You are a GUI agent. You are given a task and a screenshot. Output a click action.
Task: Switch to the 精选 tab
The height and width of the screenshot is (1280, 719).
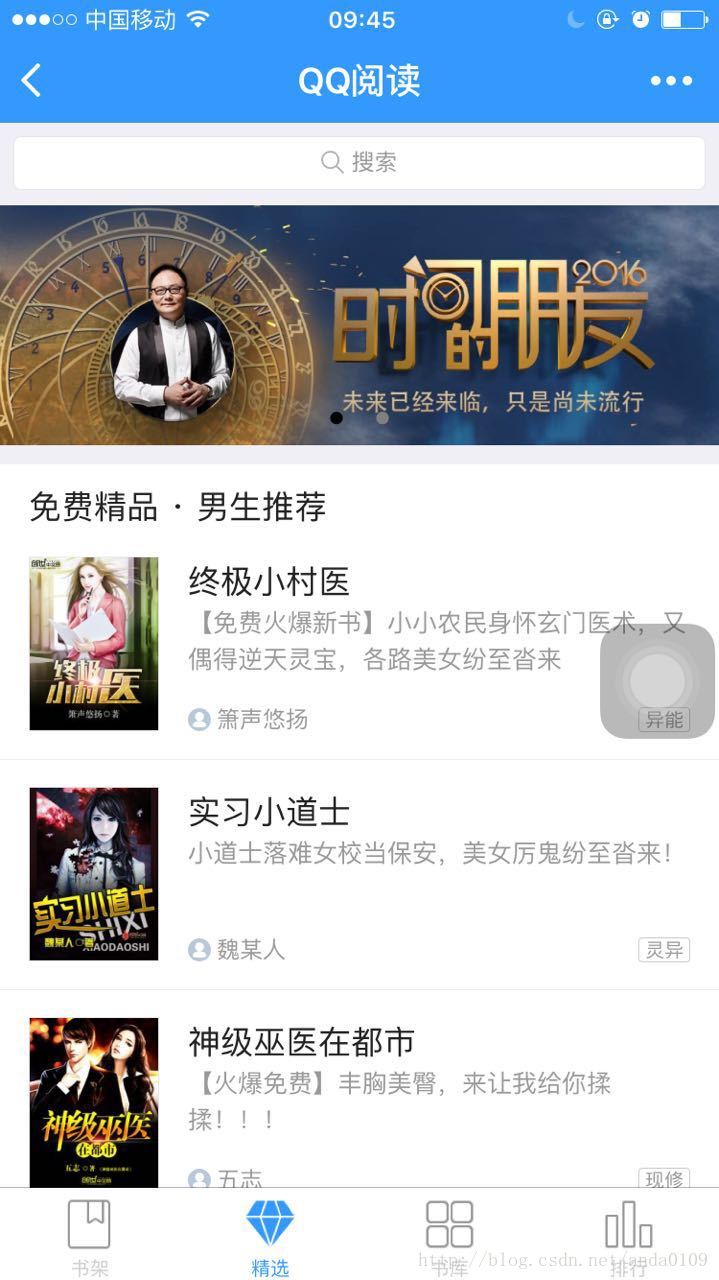point(270,1236)
